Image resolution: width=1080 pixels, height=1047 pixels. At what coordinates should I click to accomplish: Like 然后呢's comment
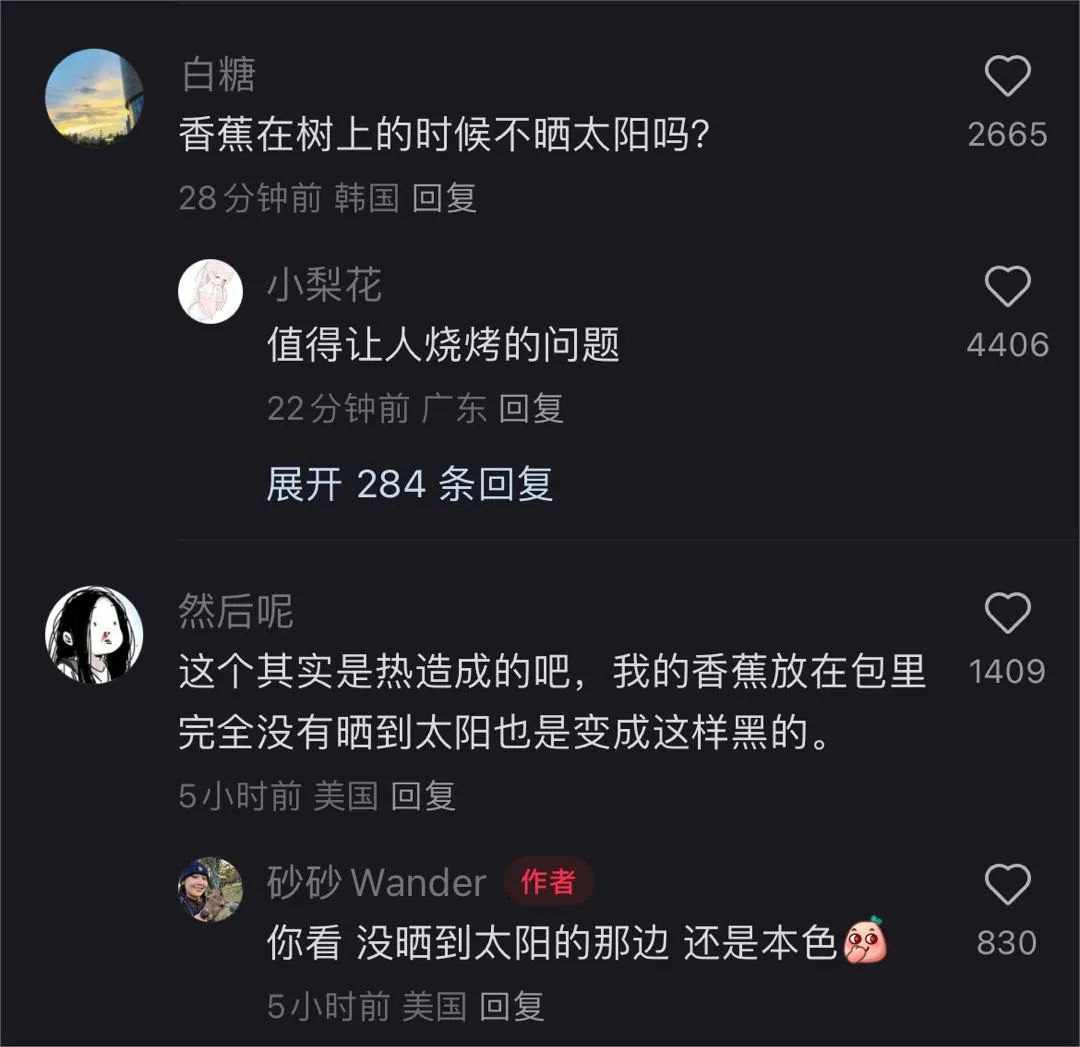pos(1007,612)
